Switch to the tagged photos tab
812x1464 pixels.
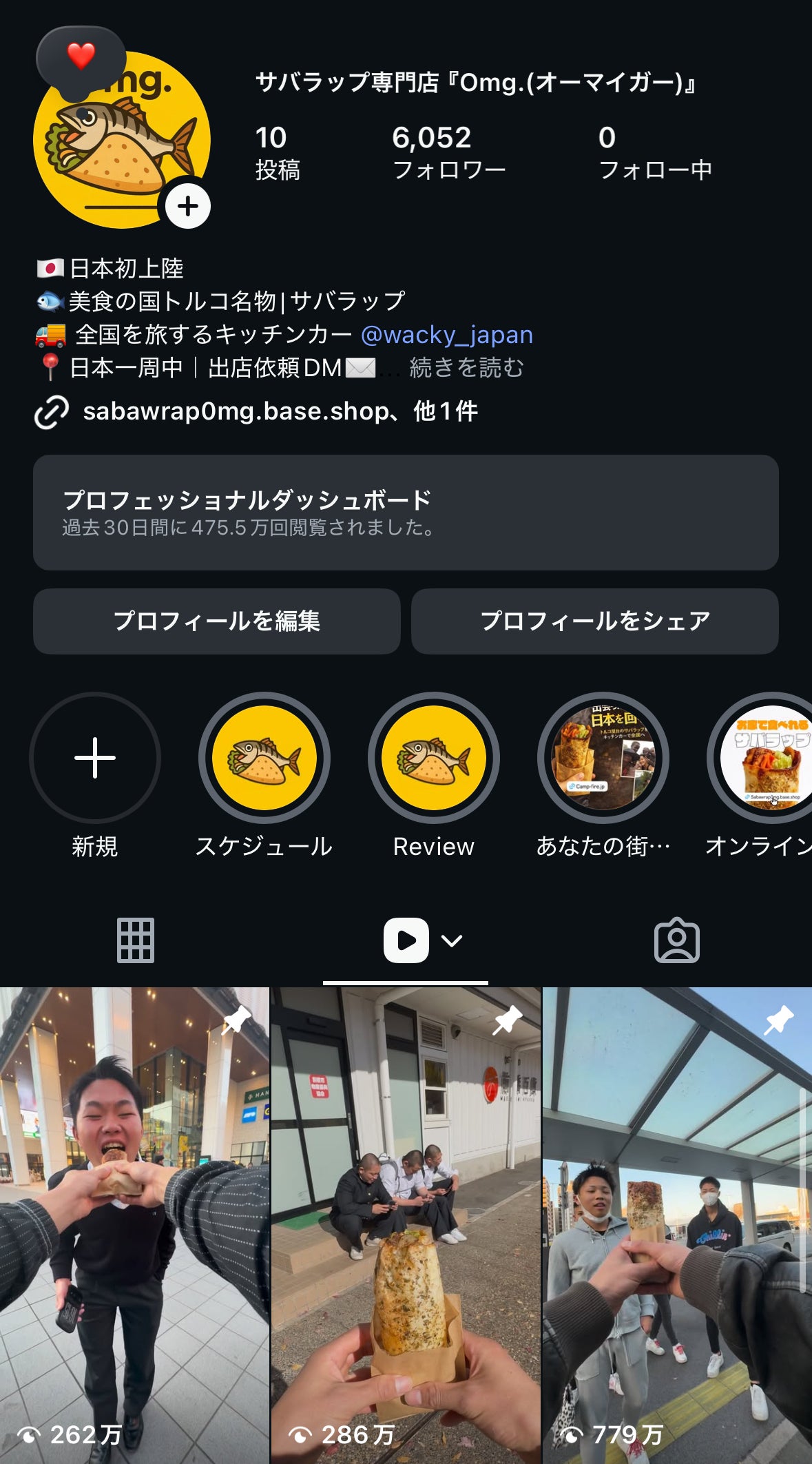pyautogui.click(x=676, y=940)
